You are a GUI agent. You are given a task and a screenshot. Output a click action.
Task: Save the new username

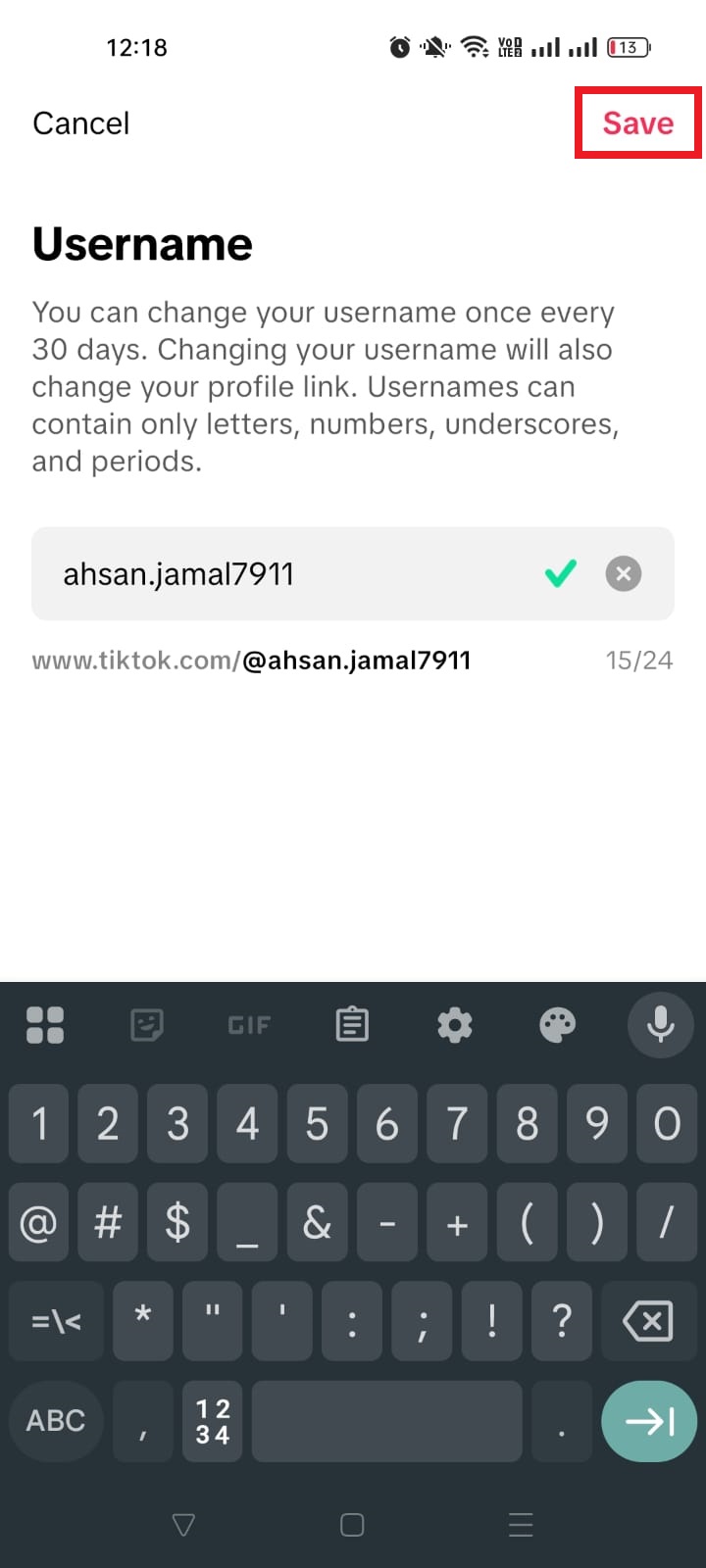tap(637, 123)
